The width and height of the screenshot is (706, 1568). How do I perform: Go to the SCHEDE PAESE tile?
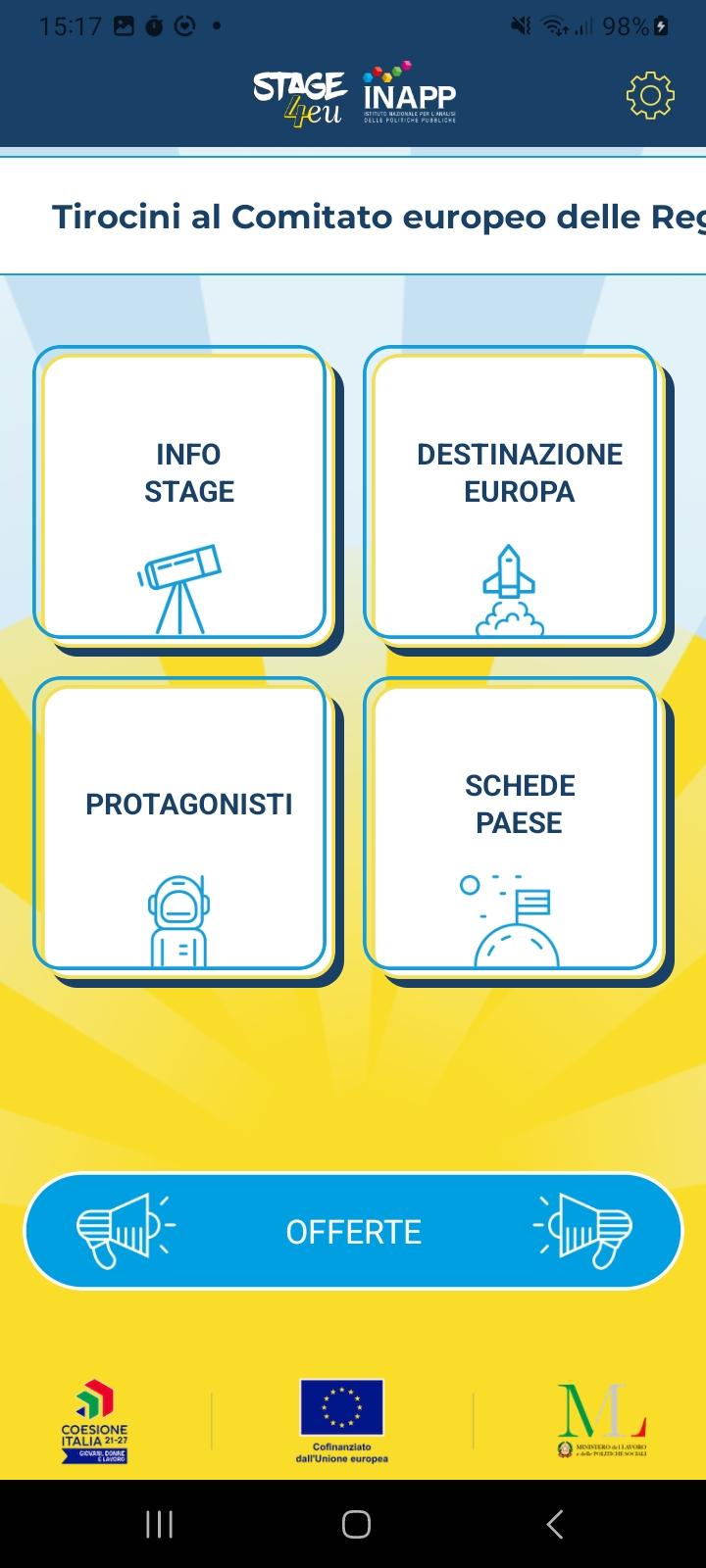point(511,824)
